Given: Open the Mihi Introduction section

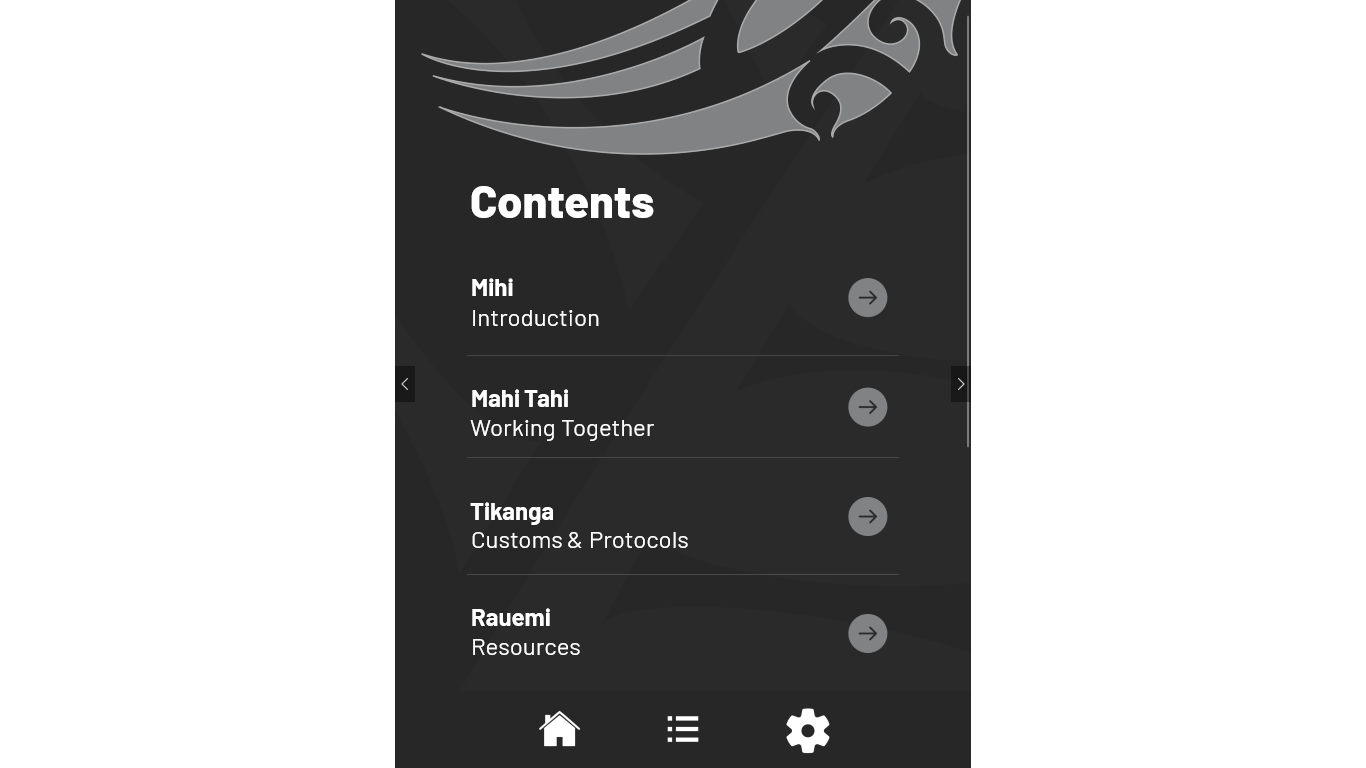Looking at the screenshot, I should (x=867, y=298).
